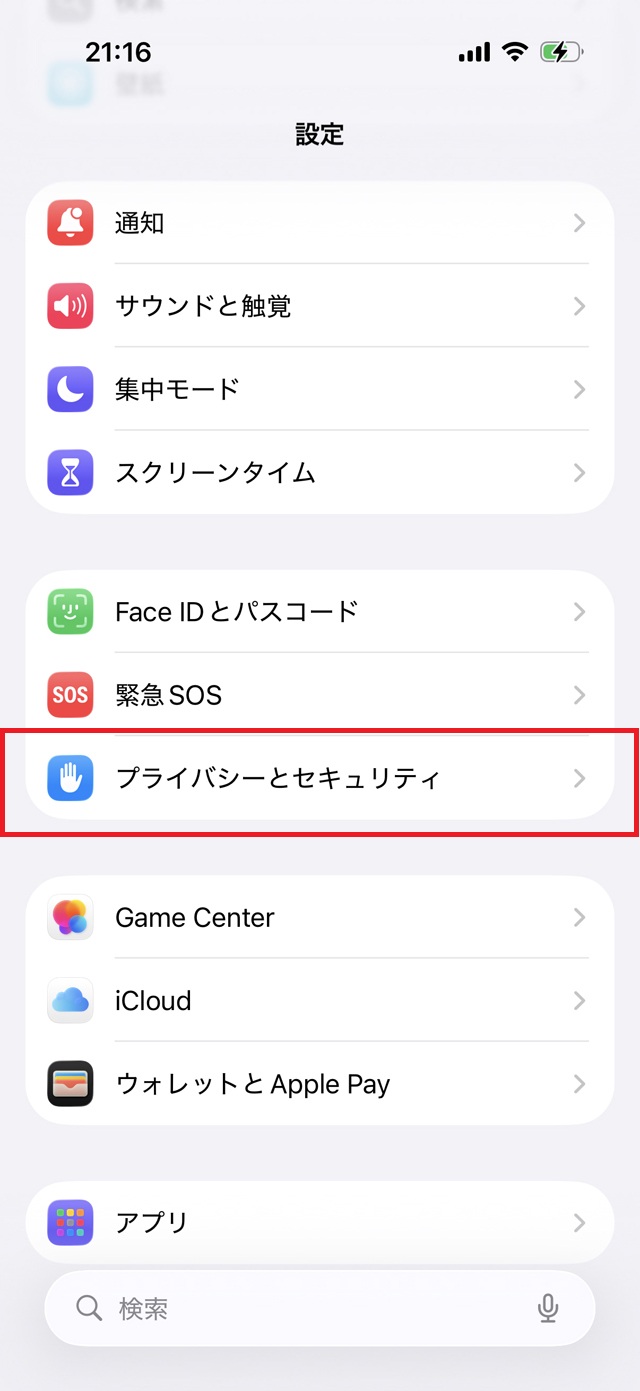Open Face IDとパスコード settings

click(x=320, y=612)
